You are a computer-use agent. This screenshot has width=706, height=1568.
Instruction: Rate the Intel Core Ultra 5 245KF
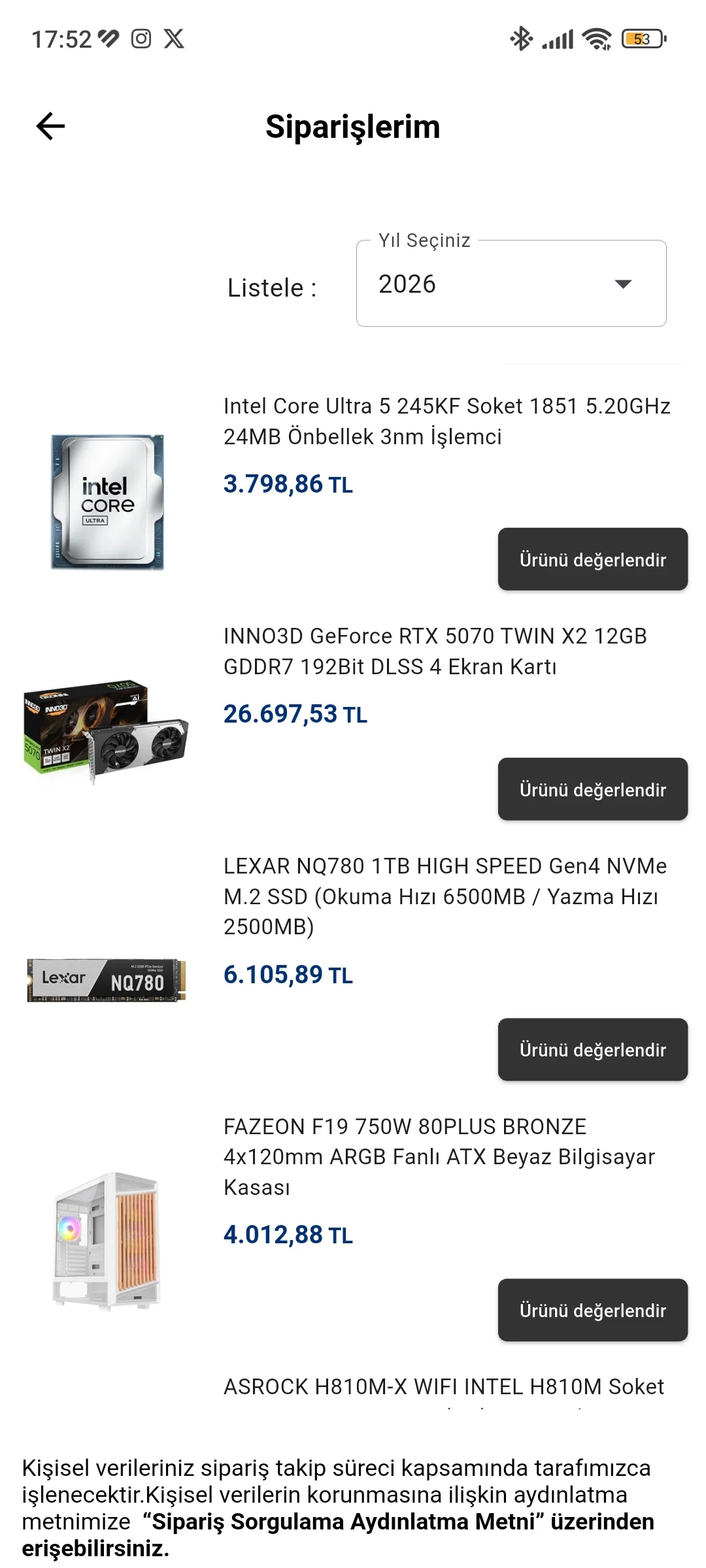592,559
